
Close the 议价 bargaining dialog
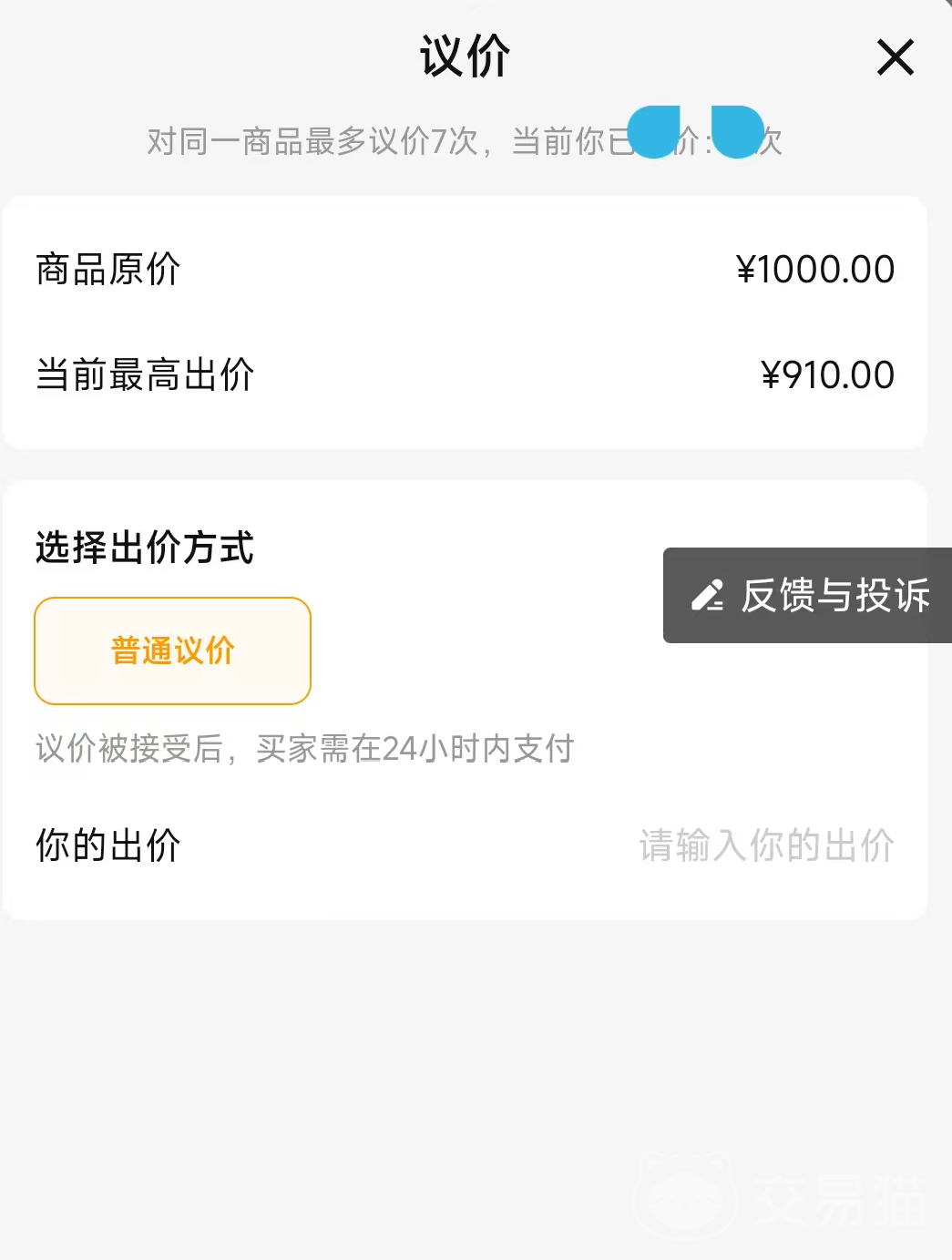click(895, 57)
